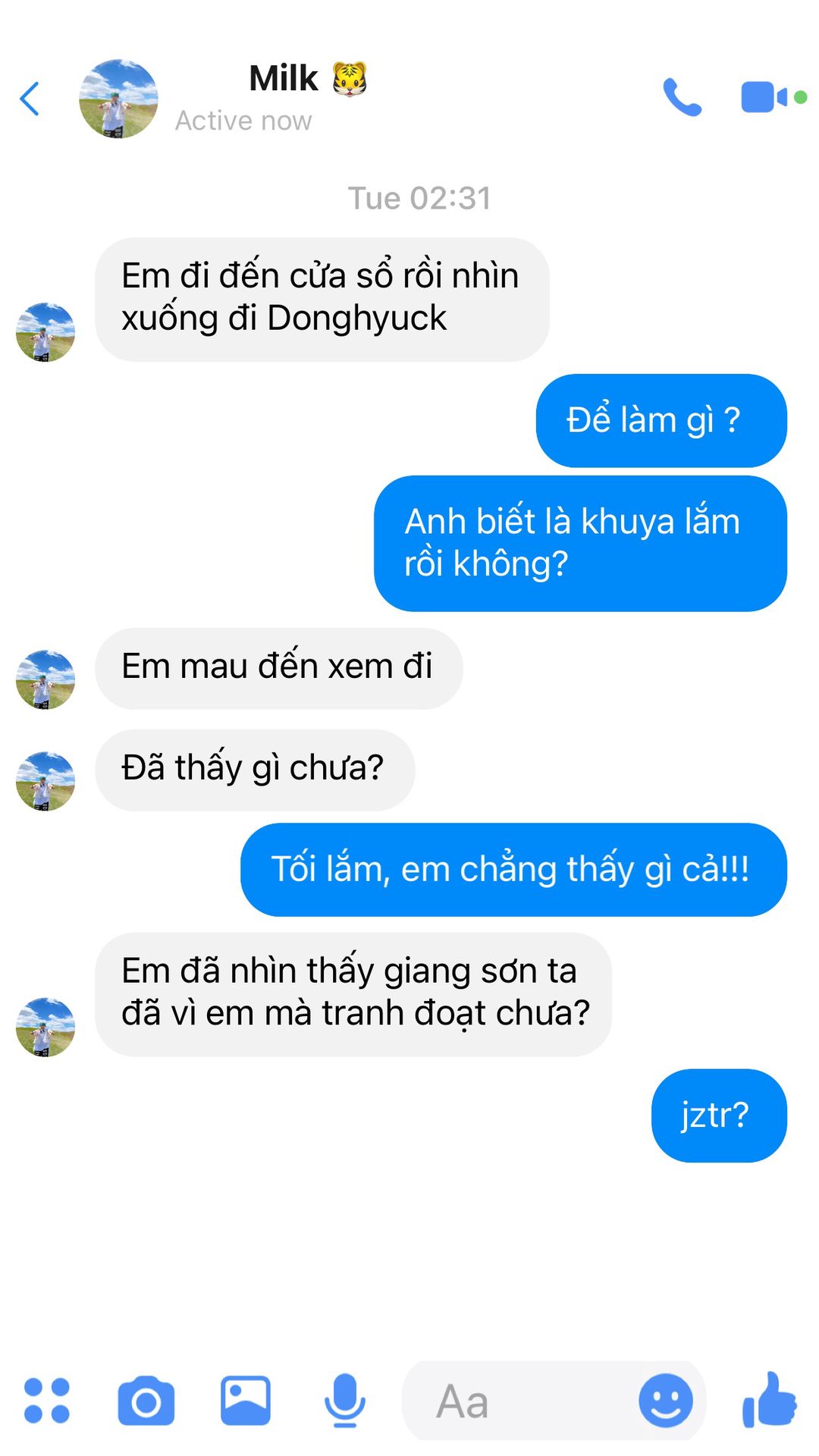Open Milk's chat name header
The height and width of the screenshot is (1456, 819).
284,79
